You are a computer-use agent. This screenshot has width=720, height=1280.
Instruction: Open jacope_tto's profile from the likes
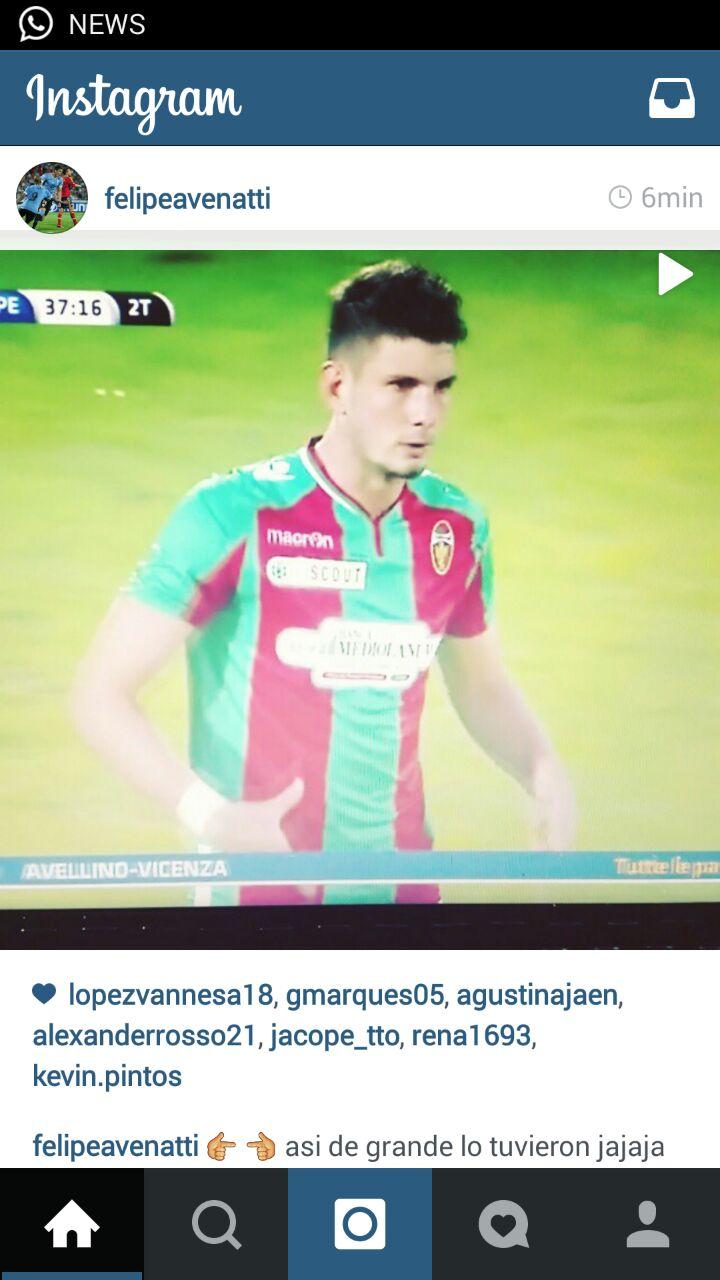334,1036
